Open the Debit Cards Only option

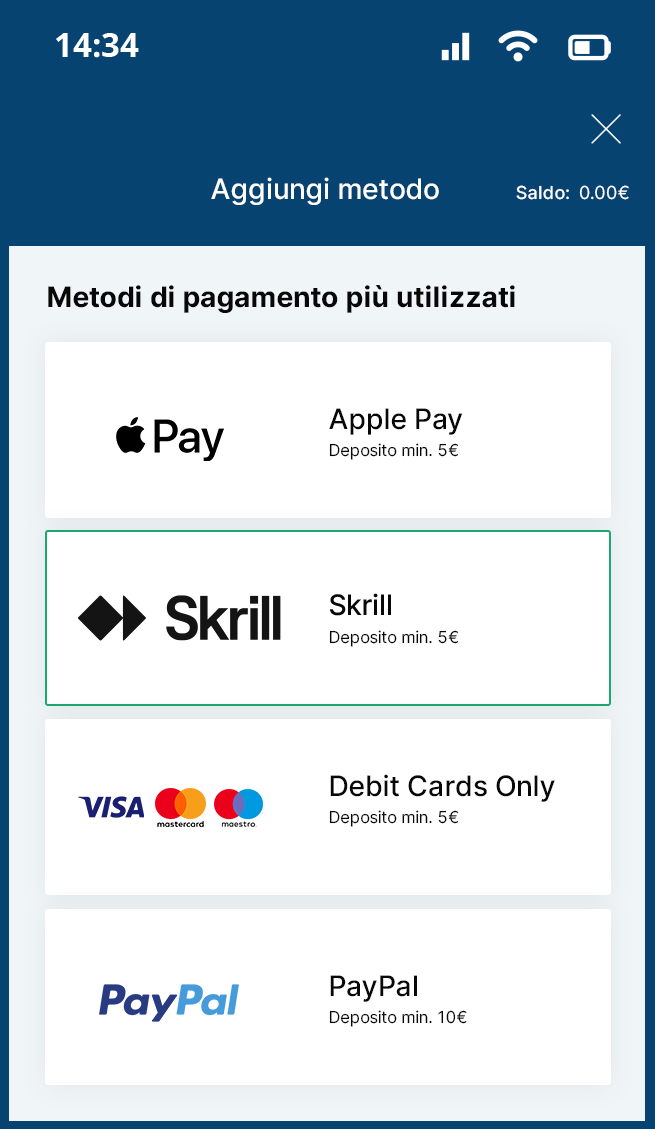tap(328, 806)
